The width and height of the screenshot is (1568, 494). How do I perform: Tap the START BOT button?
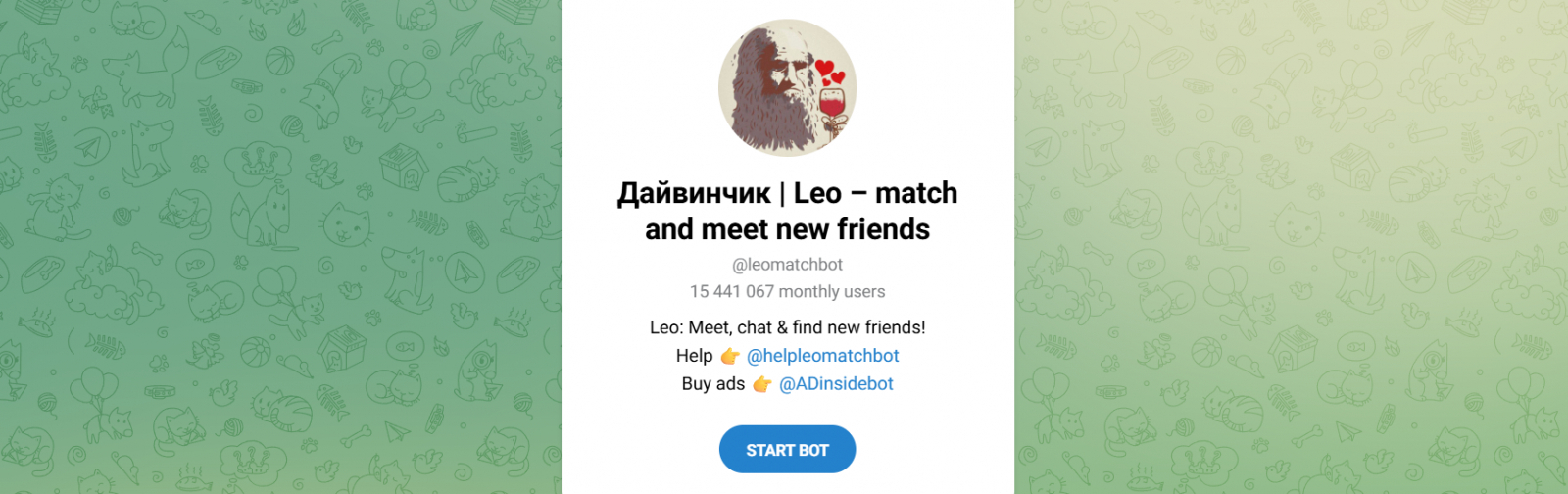pyautogui.click(x=787, y=450)
